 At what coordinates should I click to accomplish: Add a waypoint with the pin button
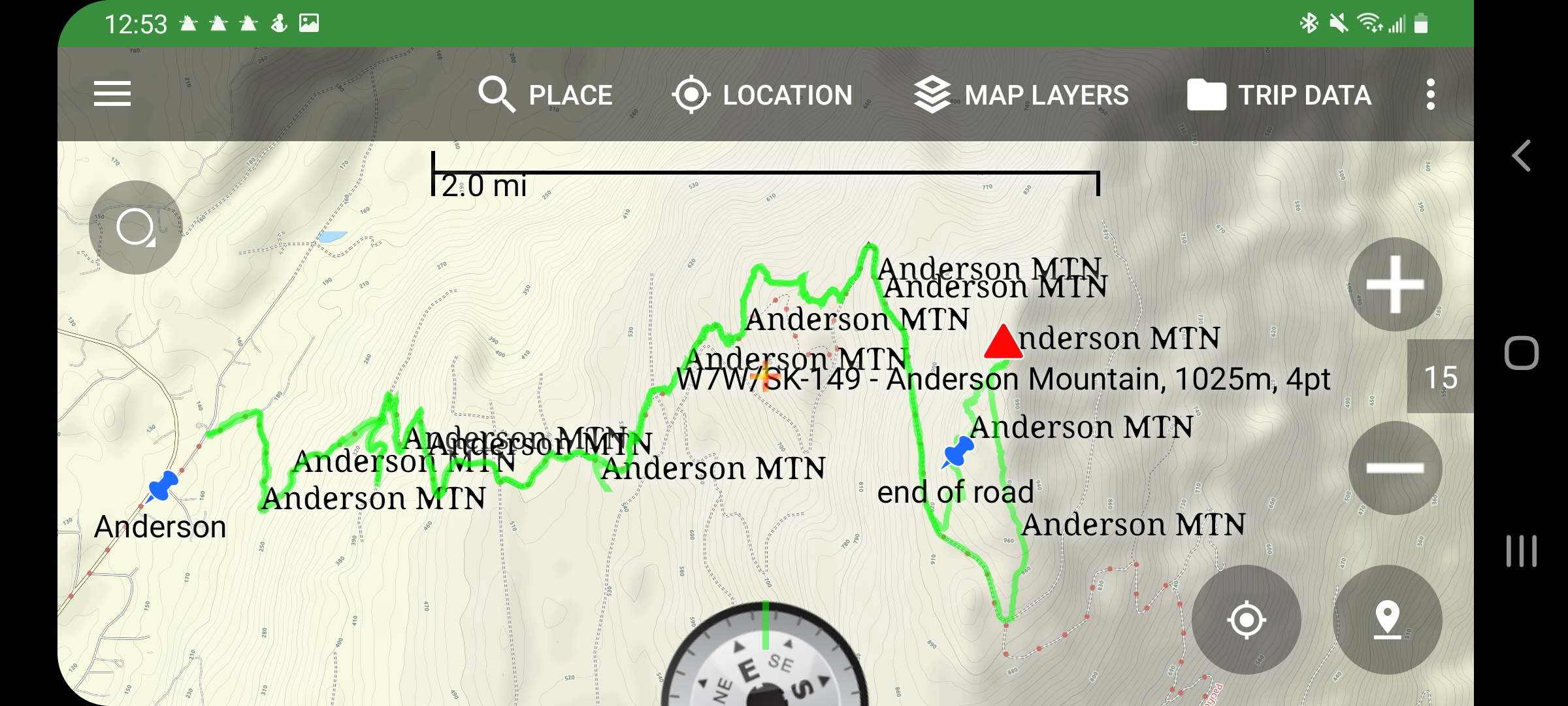pos(1387,619)
